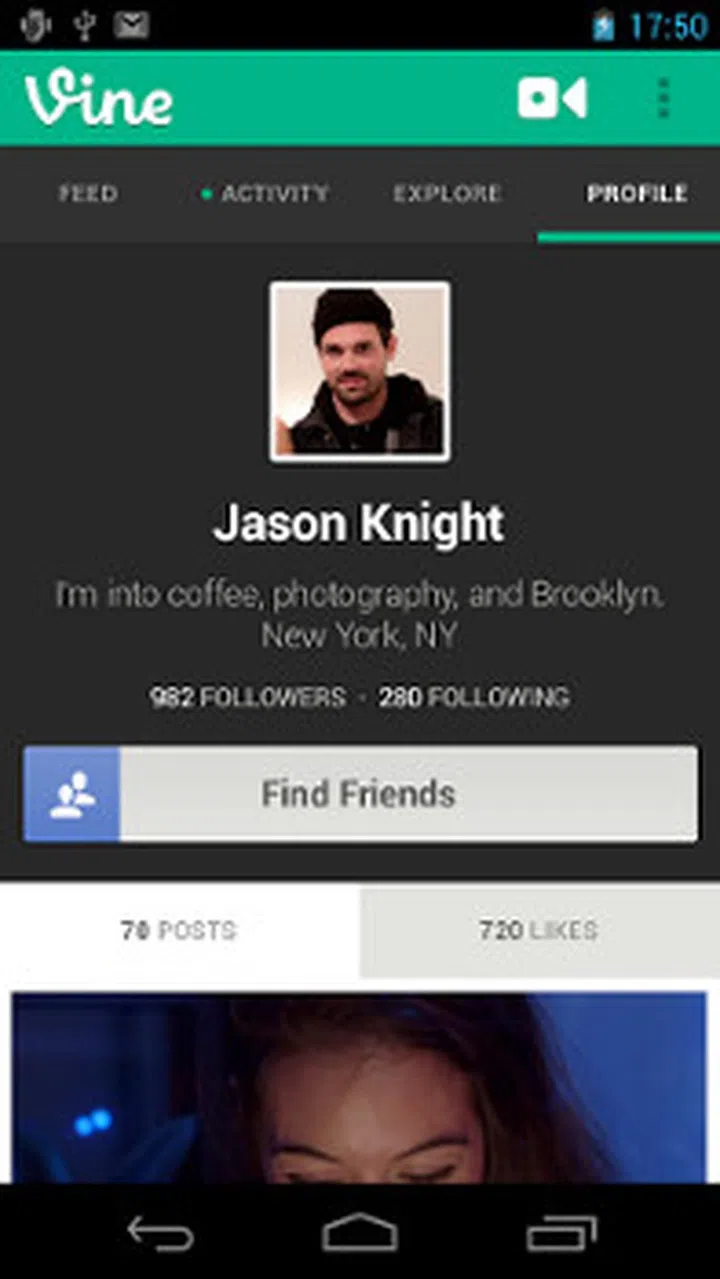This screenshot has width=720, height=1279.
Task: Switch to the Feed tab
Action: click(x=88, y=194)
